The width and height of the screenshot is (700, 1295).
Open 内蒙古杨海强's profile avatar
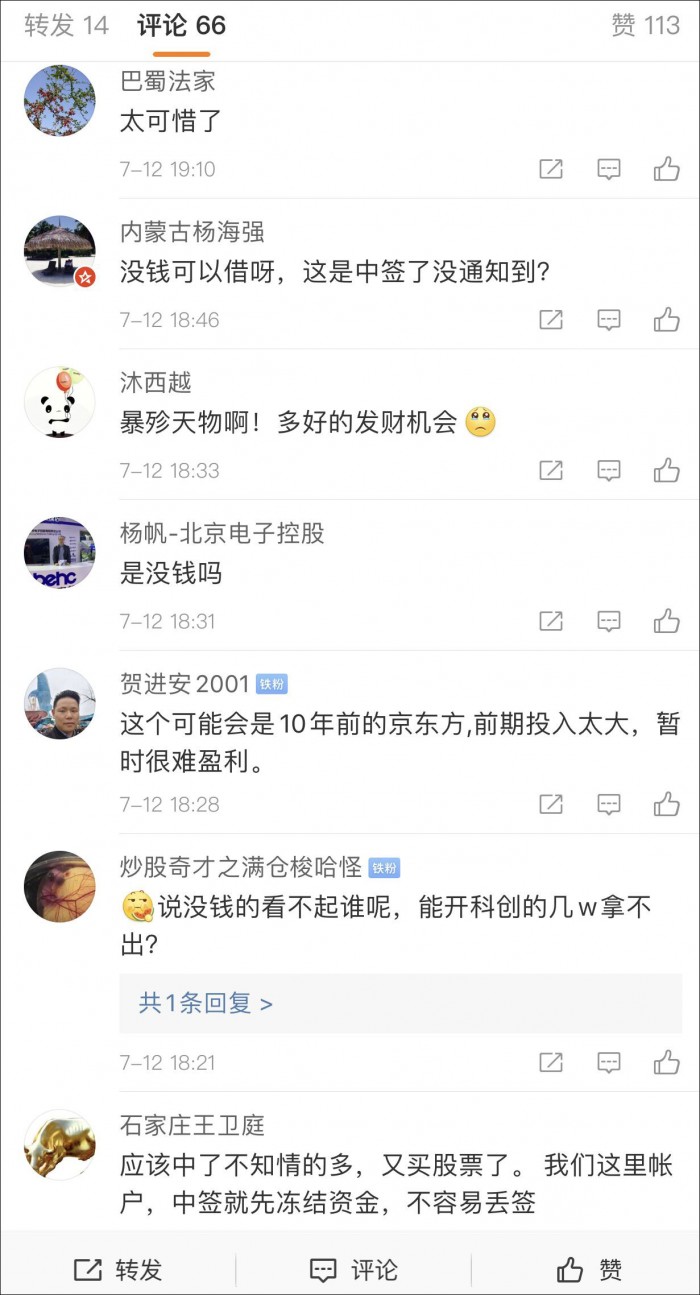coord(60,251)
